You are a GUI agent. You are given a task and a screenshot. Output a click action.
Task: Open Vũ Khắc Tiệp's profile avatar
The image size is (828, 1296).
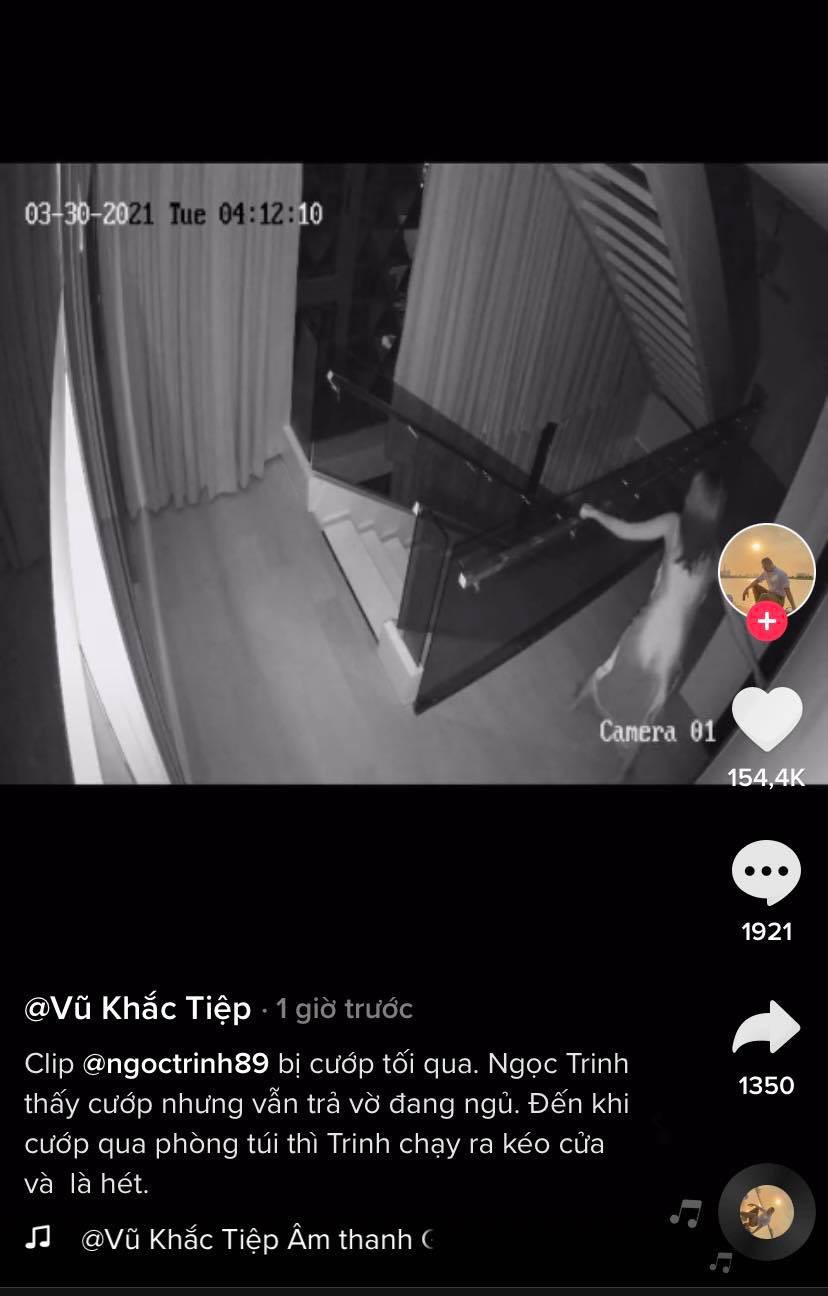[x=767, y=571]
